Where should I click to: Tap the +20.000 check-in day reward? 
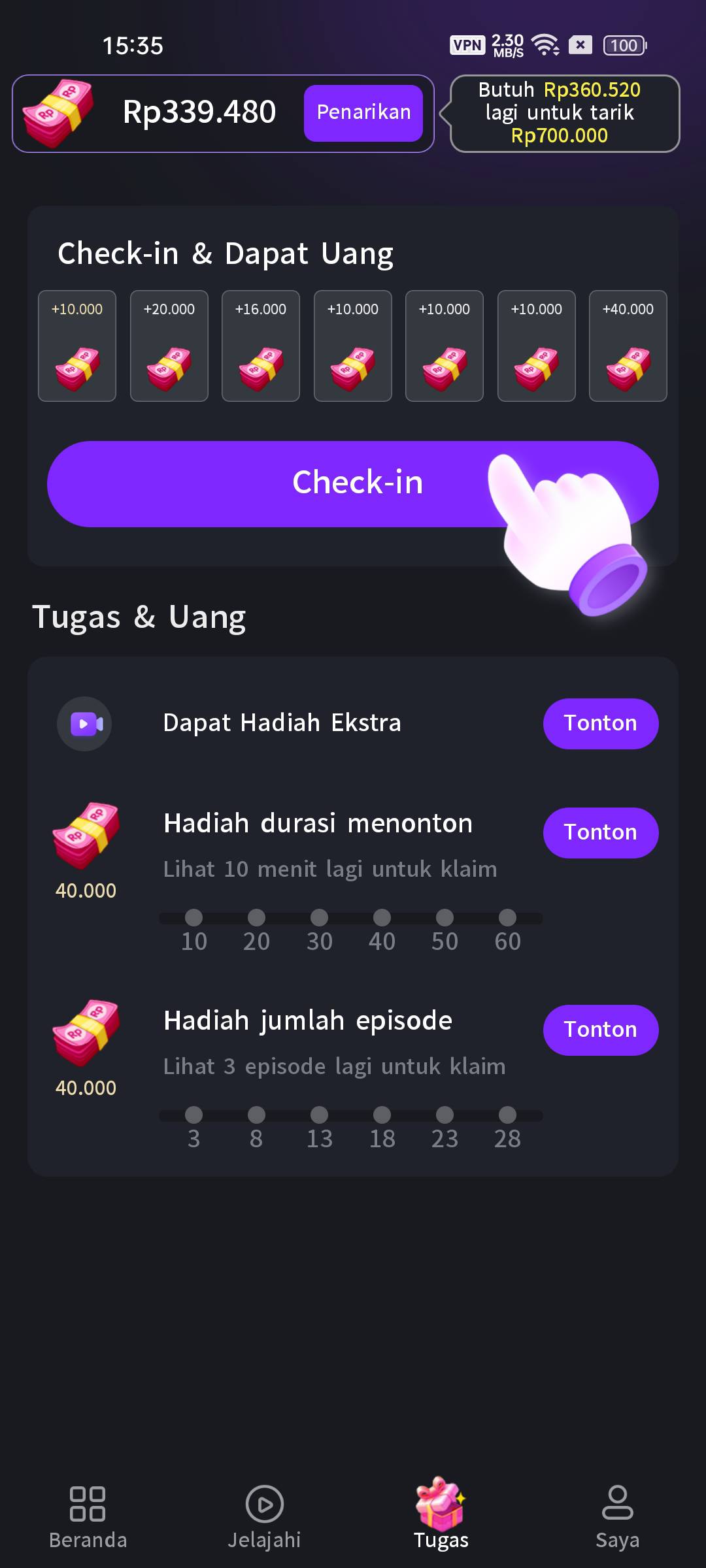(x=169, y=346)
